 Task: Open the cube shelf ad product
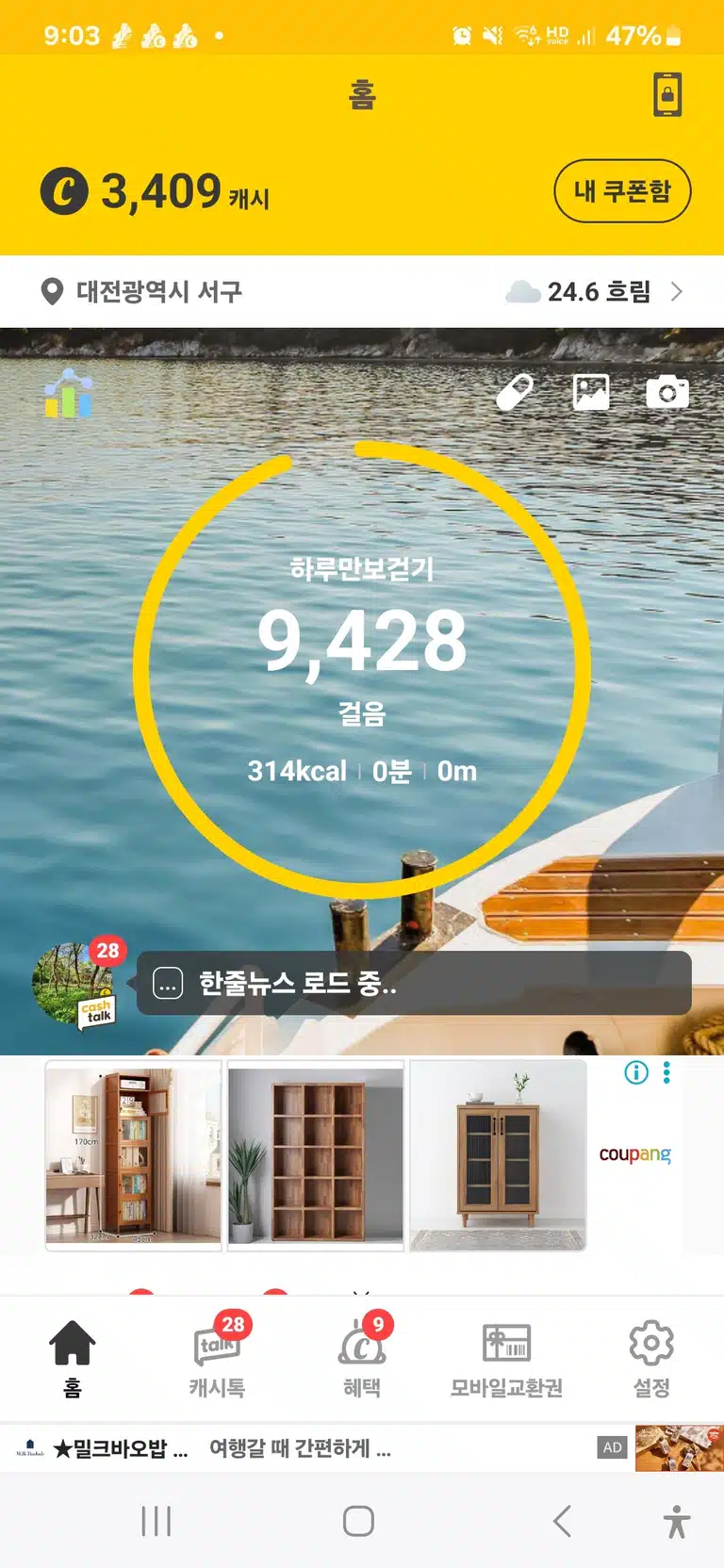316,1155
